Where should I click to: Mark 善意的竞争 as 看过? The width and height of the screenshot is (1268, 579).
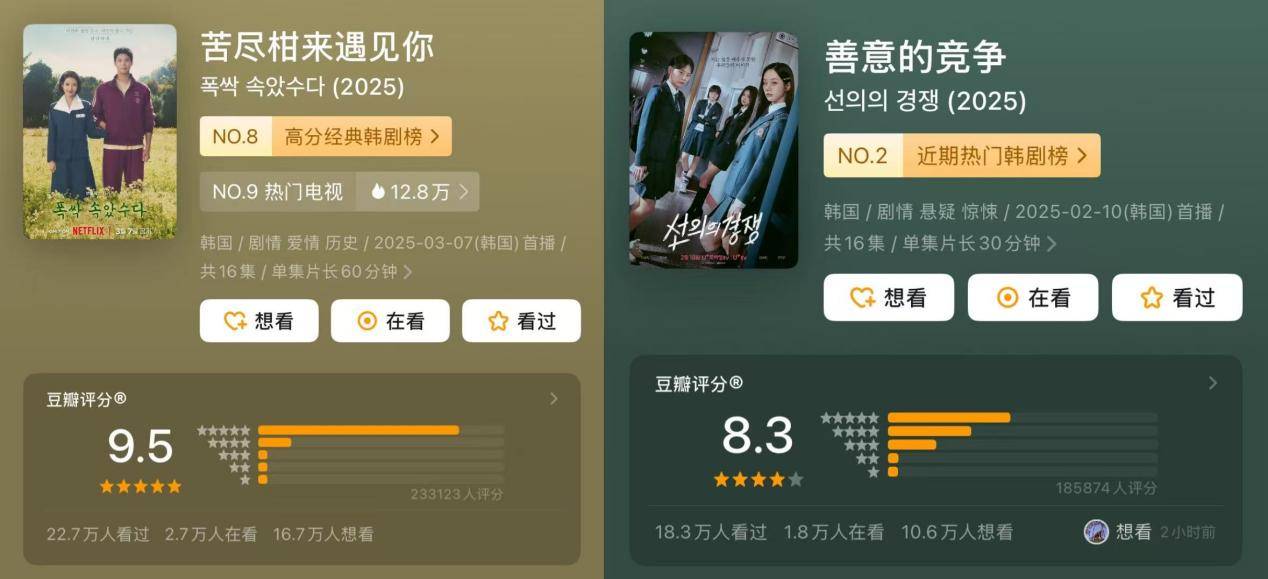tap(1177, 297)
